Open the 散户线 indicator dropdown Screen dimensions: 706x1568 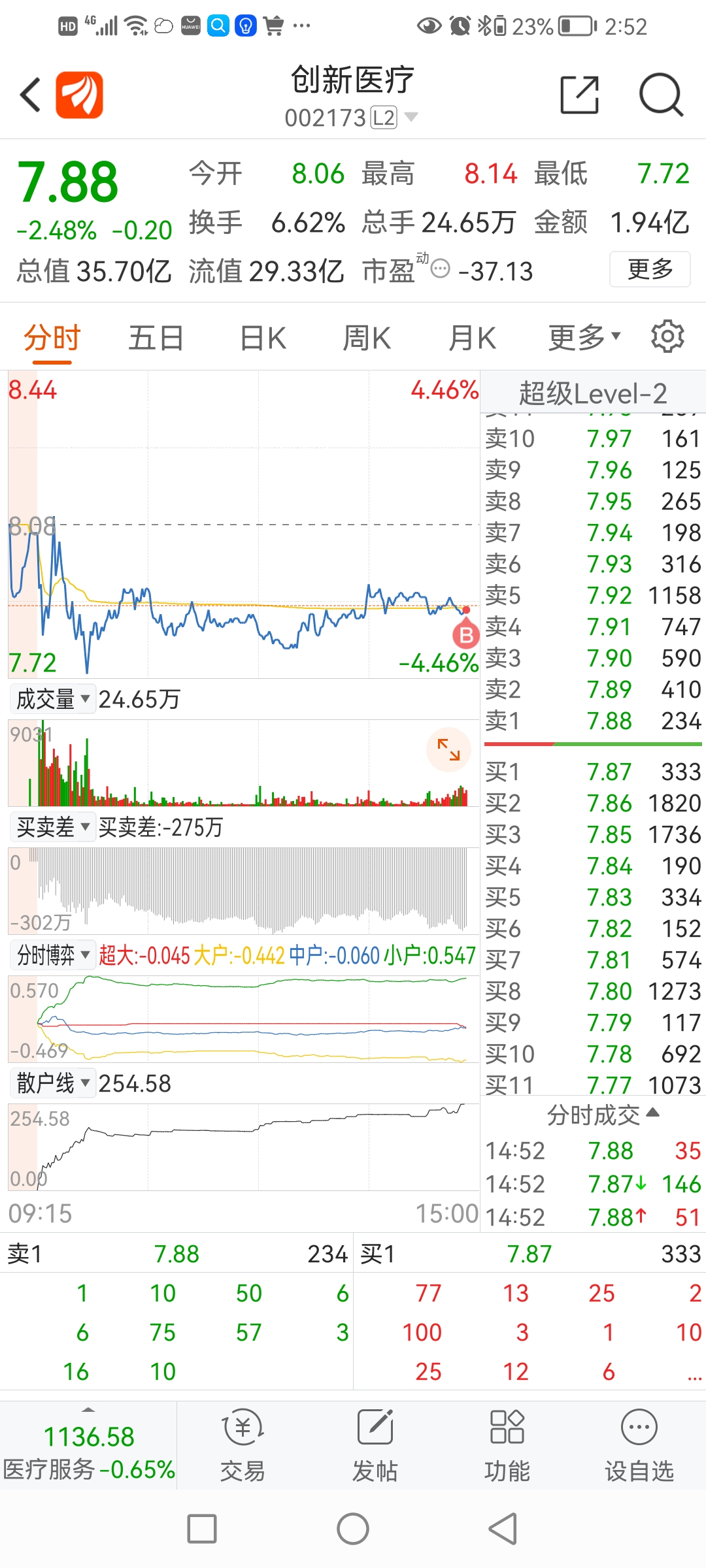click(x=53, y=1083)
